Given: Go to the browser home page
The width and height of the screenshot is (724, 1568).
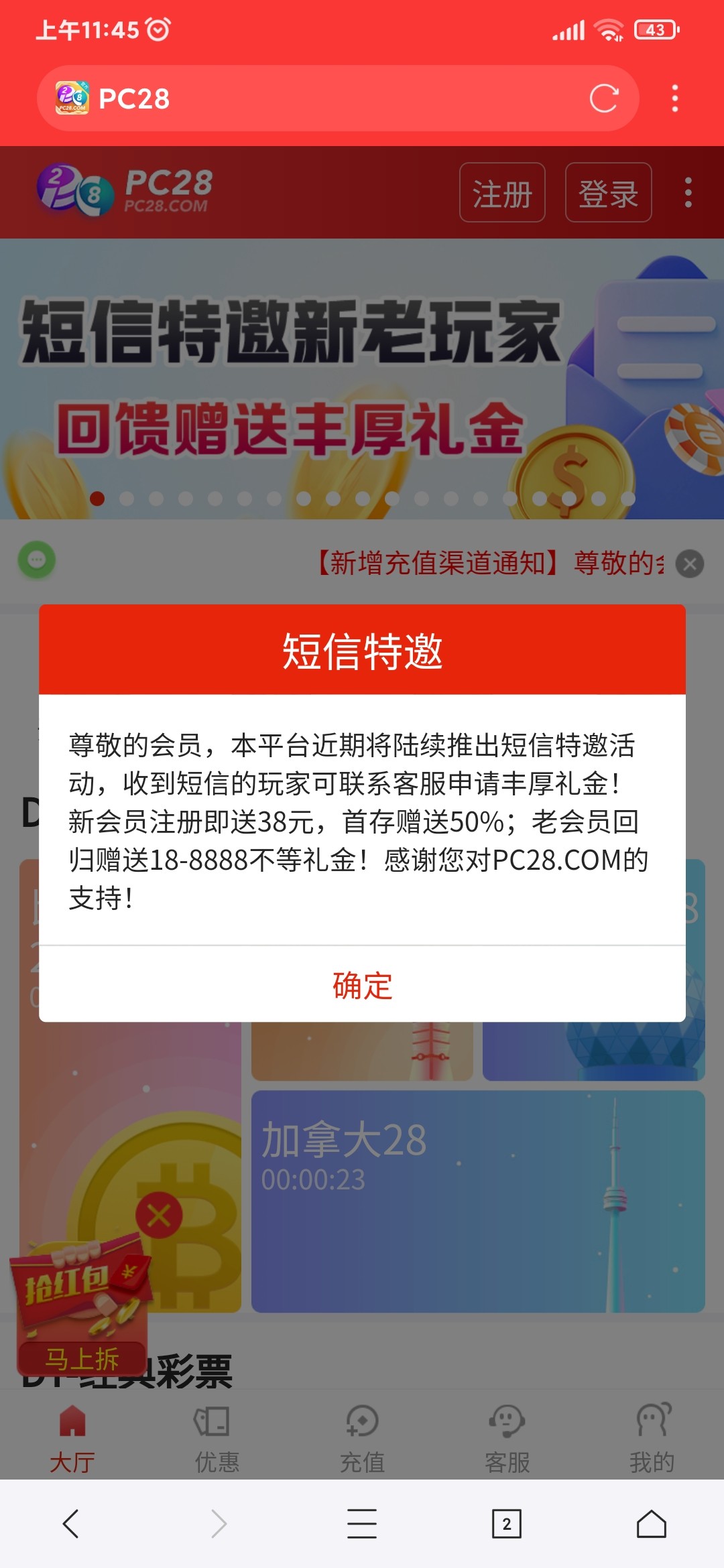Looking at the screenshot, I should pyautogui.click(x=651, y=1524).
